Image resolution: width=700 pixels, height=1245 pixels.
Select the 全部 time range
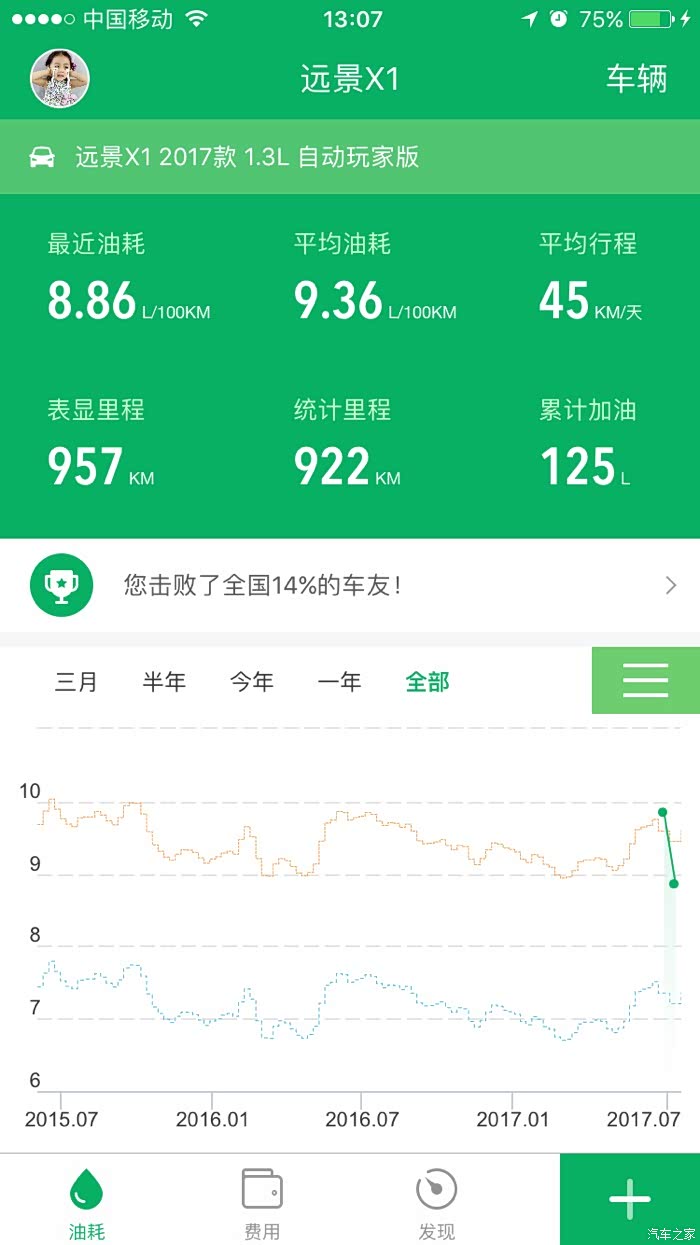point(428,682)
